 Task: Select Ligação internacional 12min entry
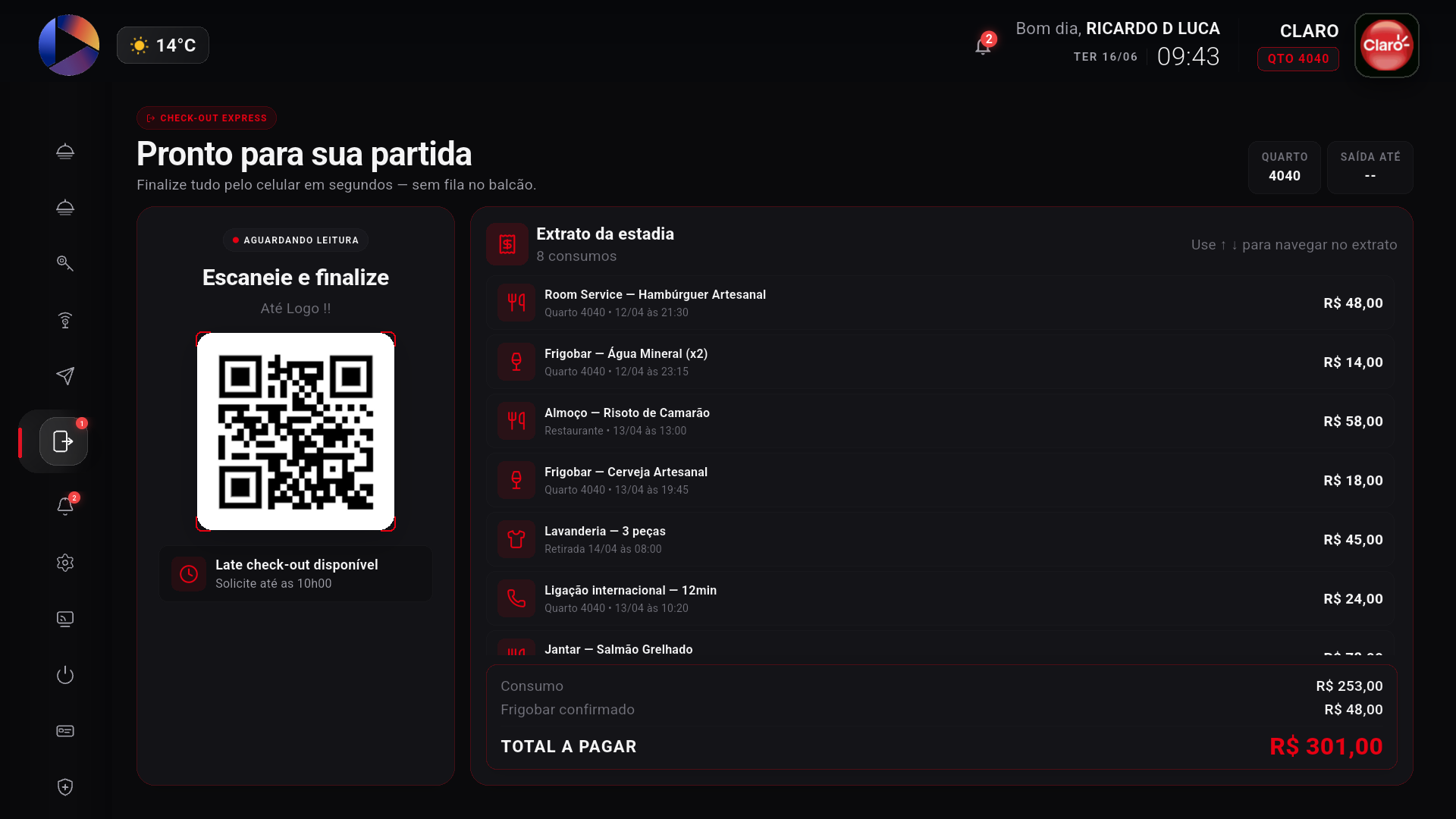940,599
